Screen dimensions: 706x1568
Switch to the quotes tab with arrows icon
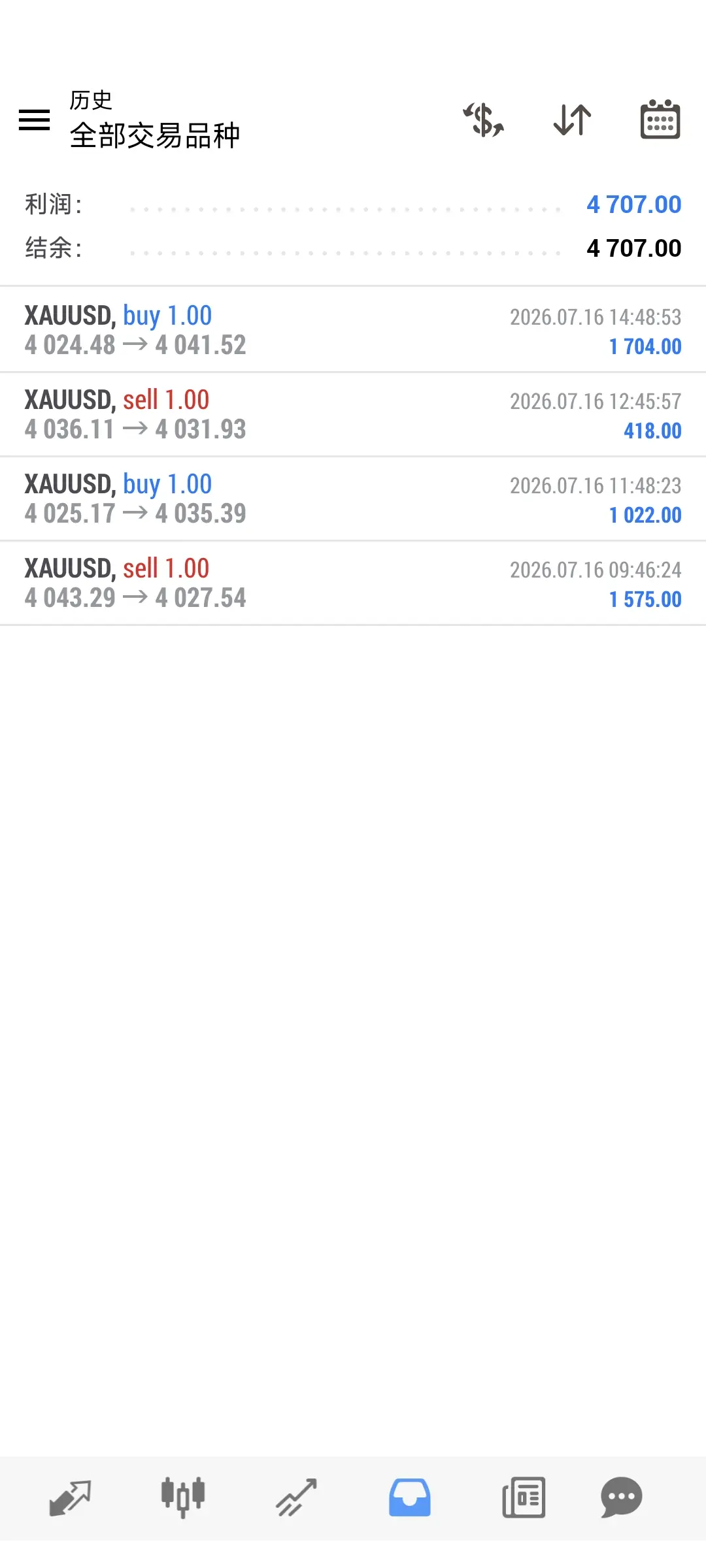click(70, 1497)
